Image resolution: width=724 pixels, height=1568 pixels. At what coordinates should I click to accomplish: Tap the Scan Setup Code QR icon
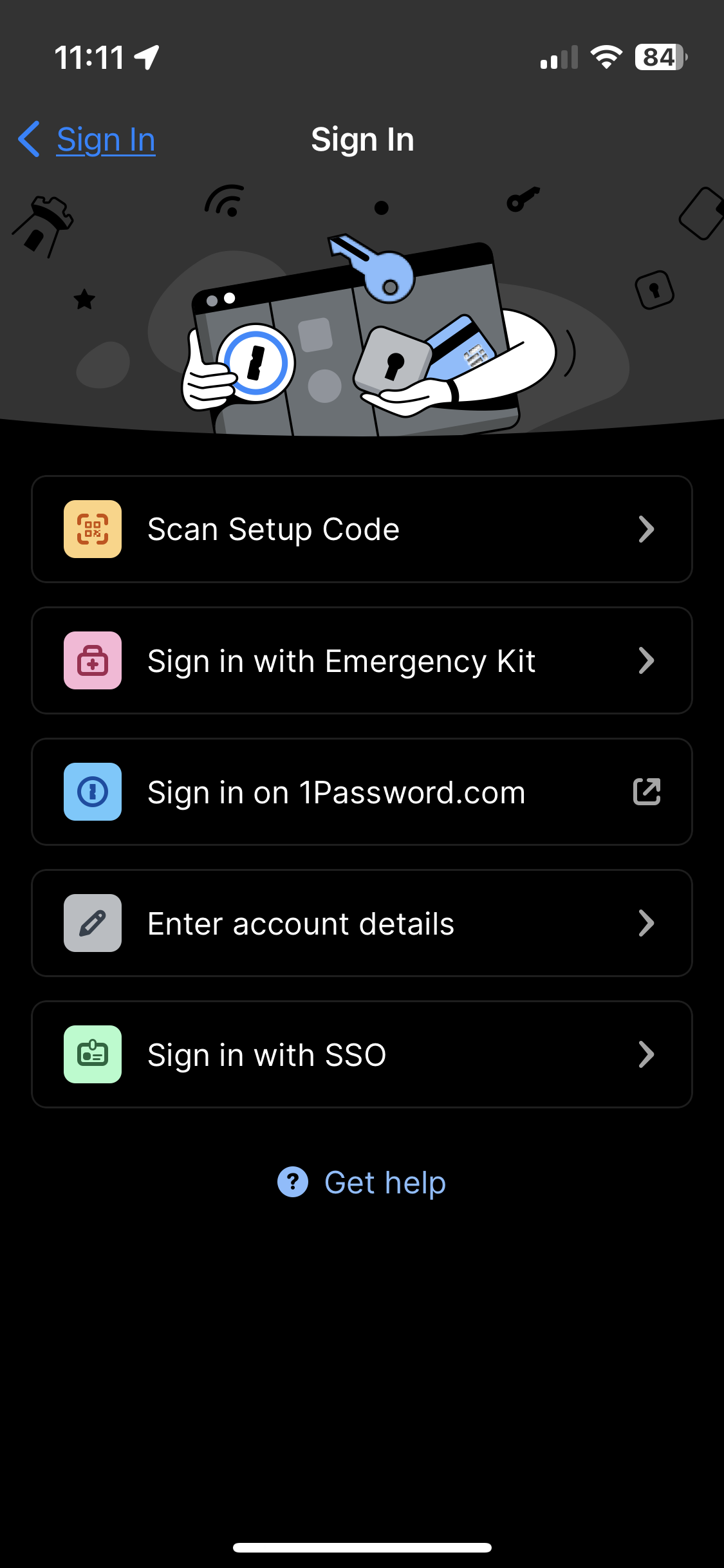[x=92, y=529]
